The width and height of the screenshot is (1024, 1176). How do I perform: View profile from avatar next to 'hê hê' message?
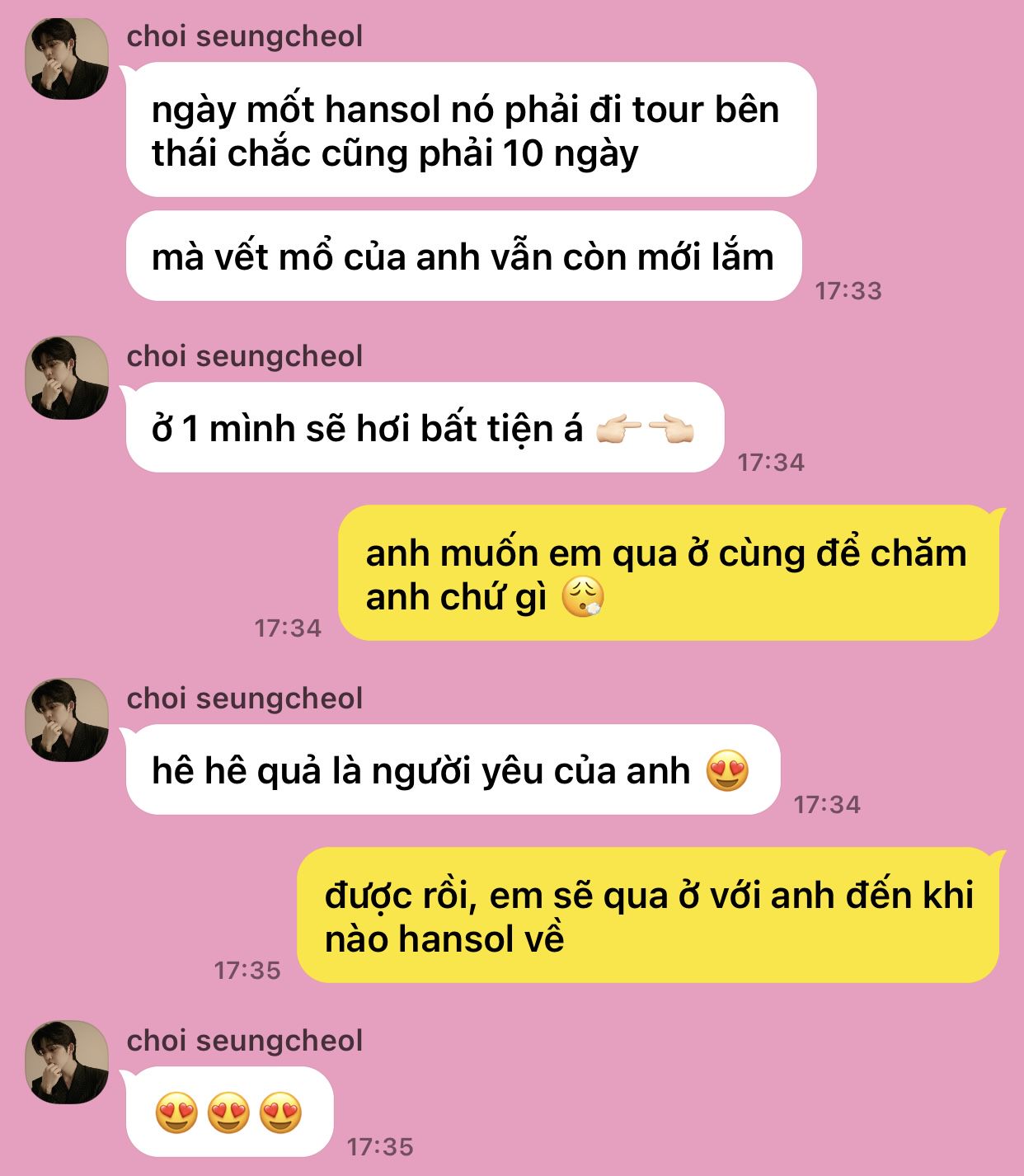(x=67, y=720)
